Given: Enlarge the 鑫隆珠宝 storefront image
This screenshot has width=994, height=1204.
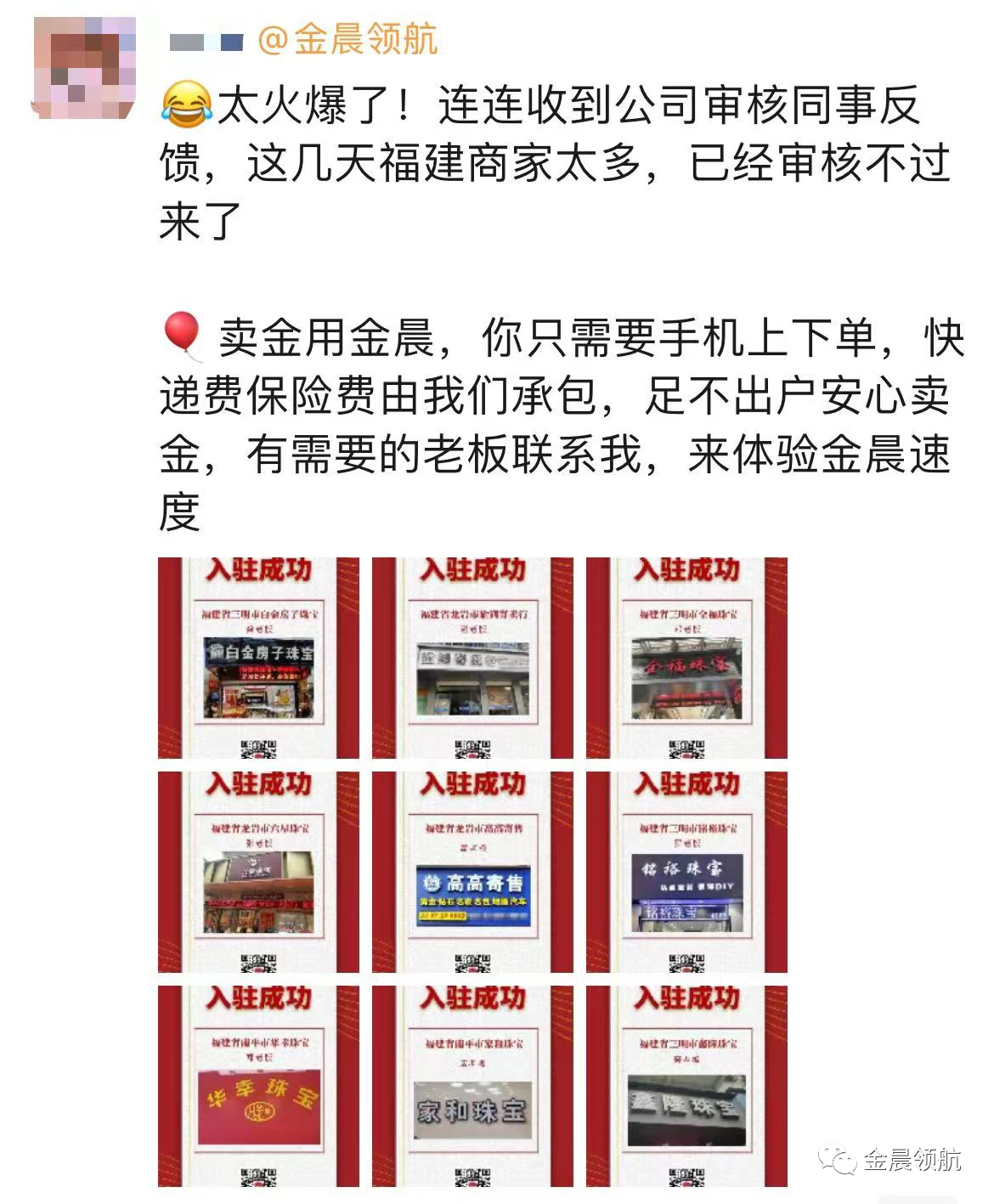Looking at the screenshot, I should [686, 1086].
